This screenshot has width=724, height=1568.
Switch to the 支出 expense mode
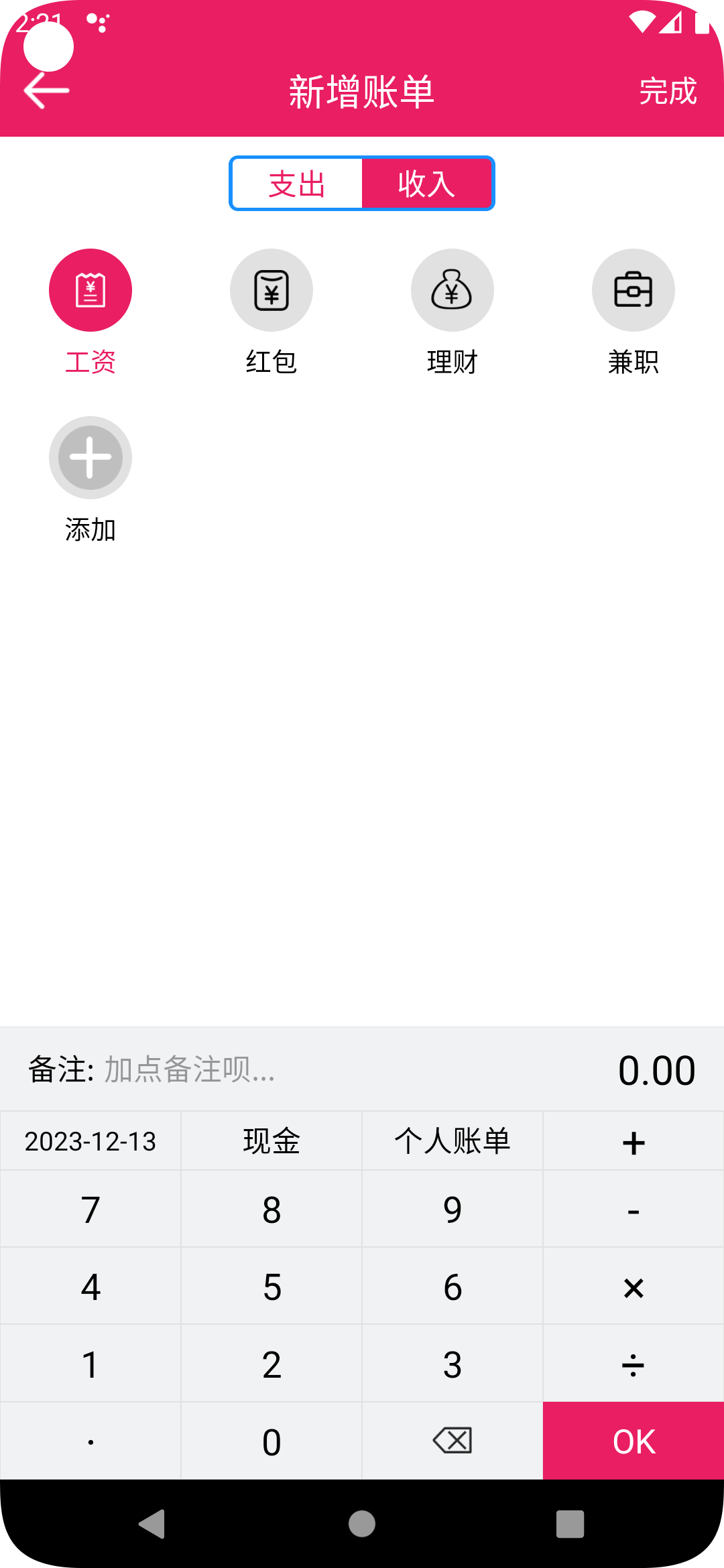[x=295, y=183]
